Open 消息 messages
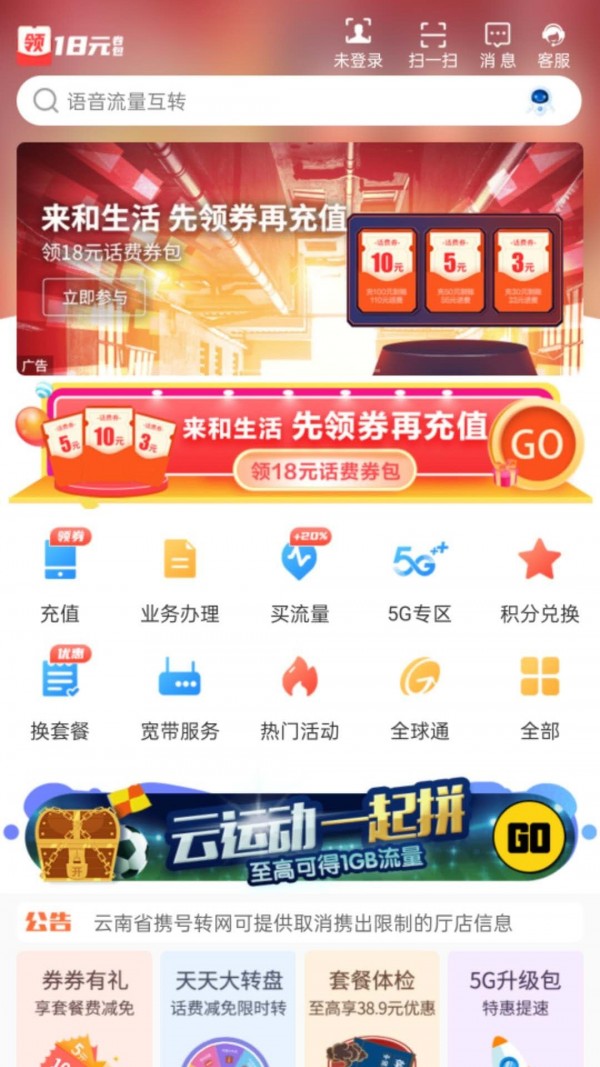The width and height of the screenshot is (600, 1067). (497, 43)
